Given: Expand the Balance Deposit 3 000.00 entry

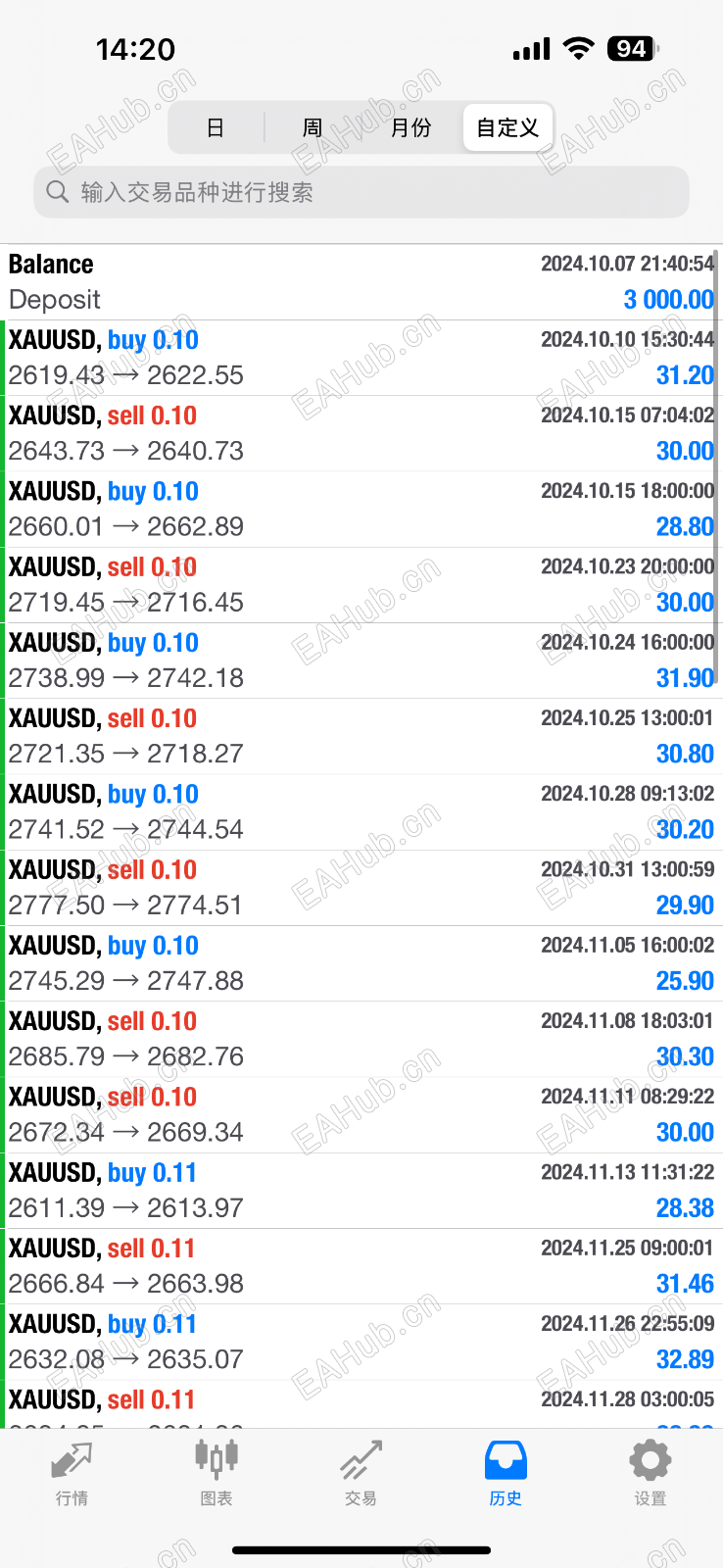Looking at the screenshot, I should [x=361, y=282].
